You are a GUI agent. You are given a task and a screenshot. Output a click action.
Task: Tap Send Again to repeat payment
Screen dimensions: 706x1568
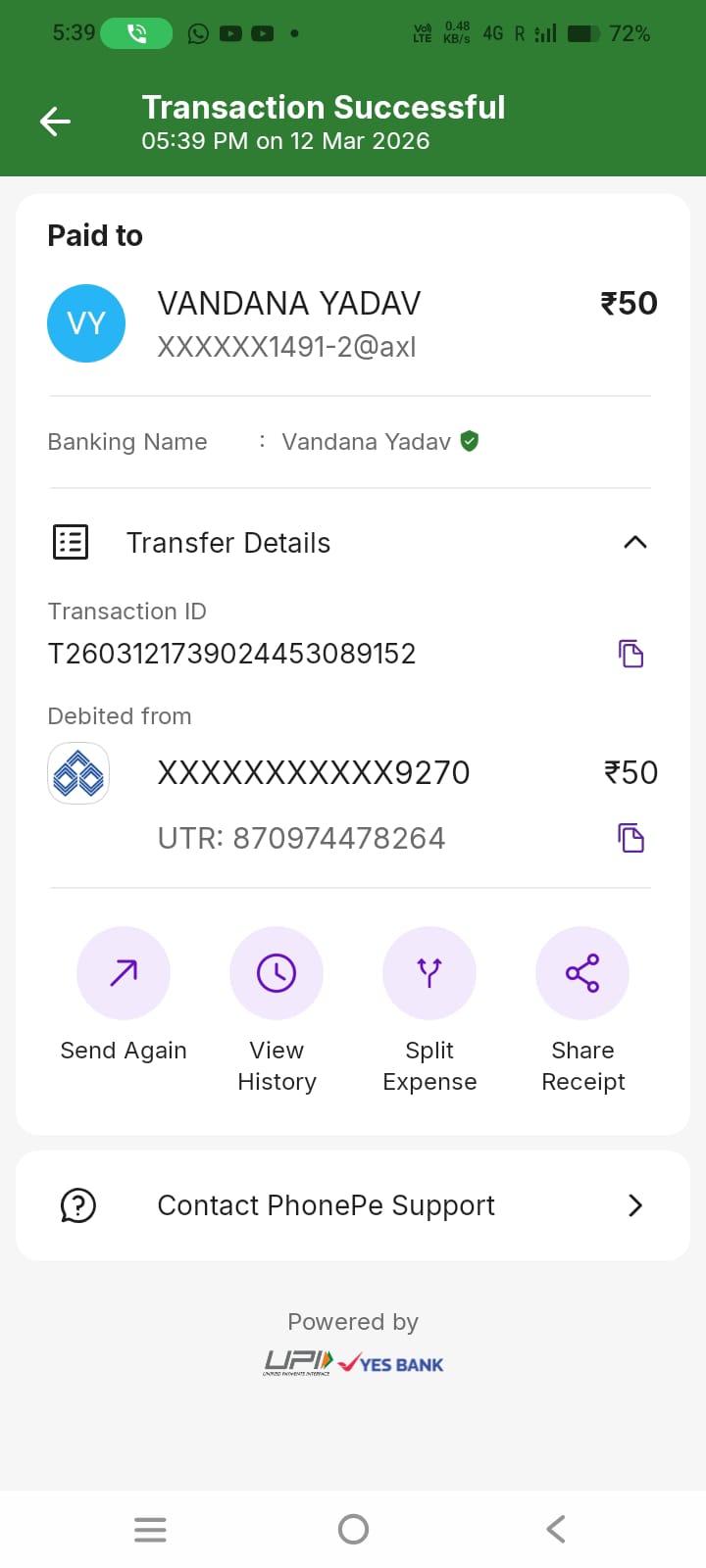(124, 973)
